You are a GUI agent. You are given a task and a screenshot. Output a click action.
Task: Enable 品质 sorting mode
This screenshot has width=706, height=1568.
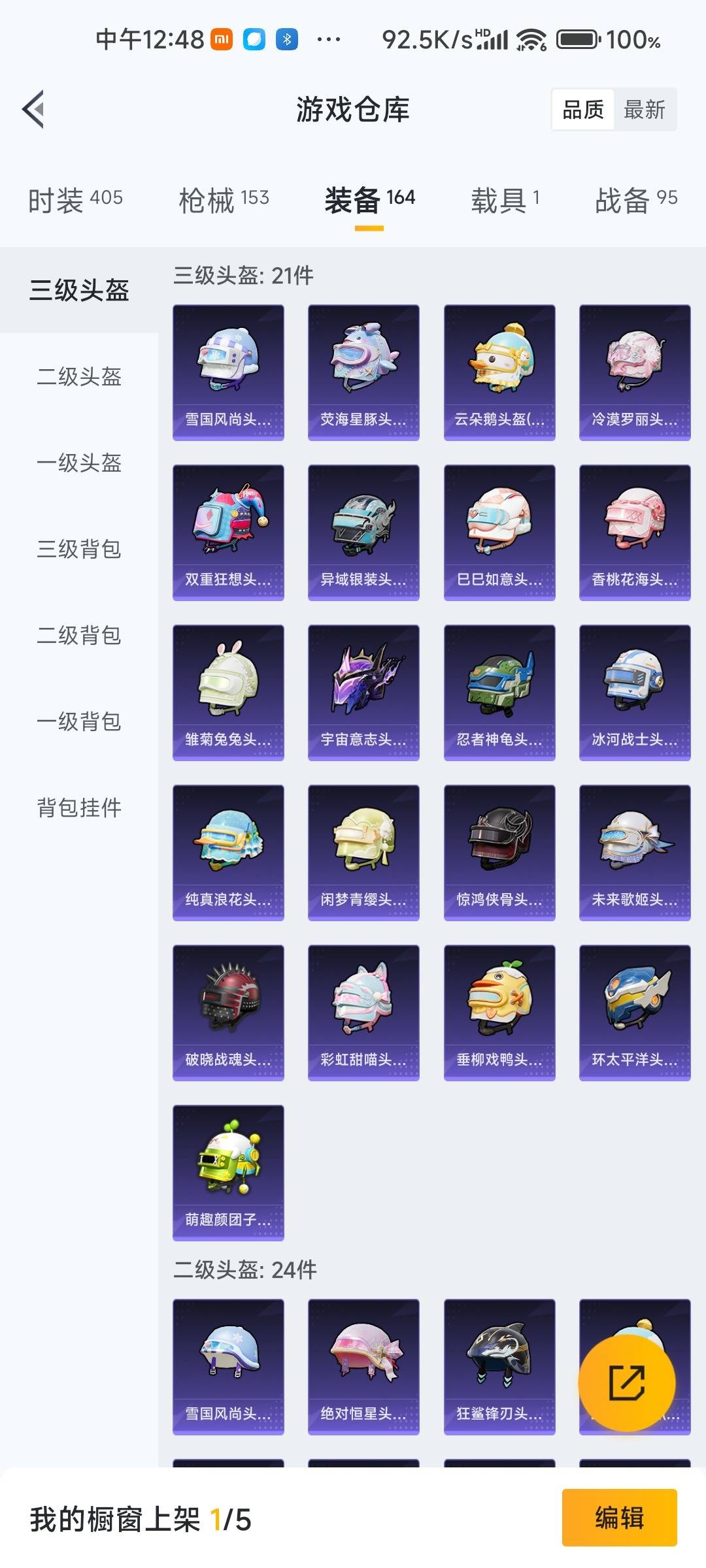click(584, 108)
